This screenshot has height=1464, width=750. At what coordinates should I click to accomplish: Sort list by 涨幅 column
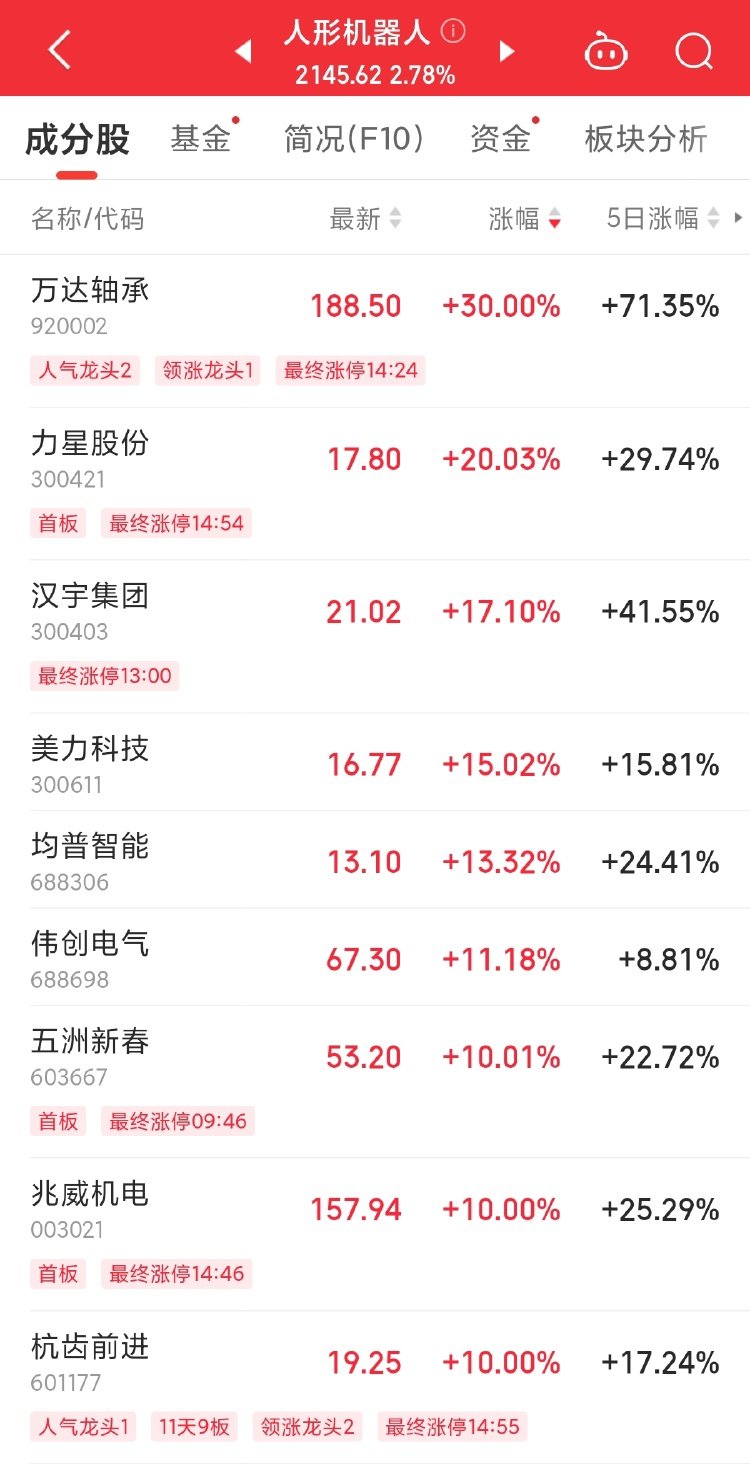point(525,218)
